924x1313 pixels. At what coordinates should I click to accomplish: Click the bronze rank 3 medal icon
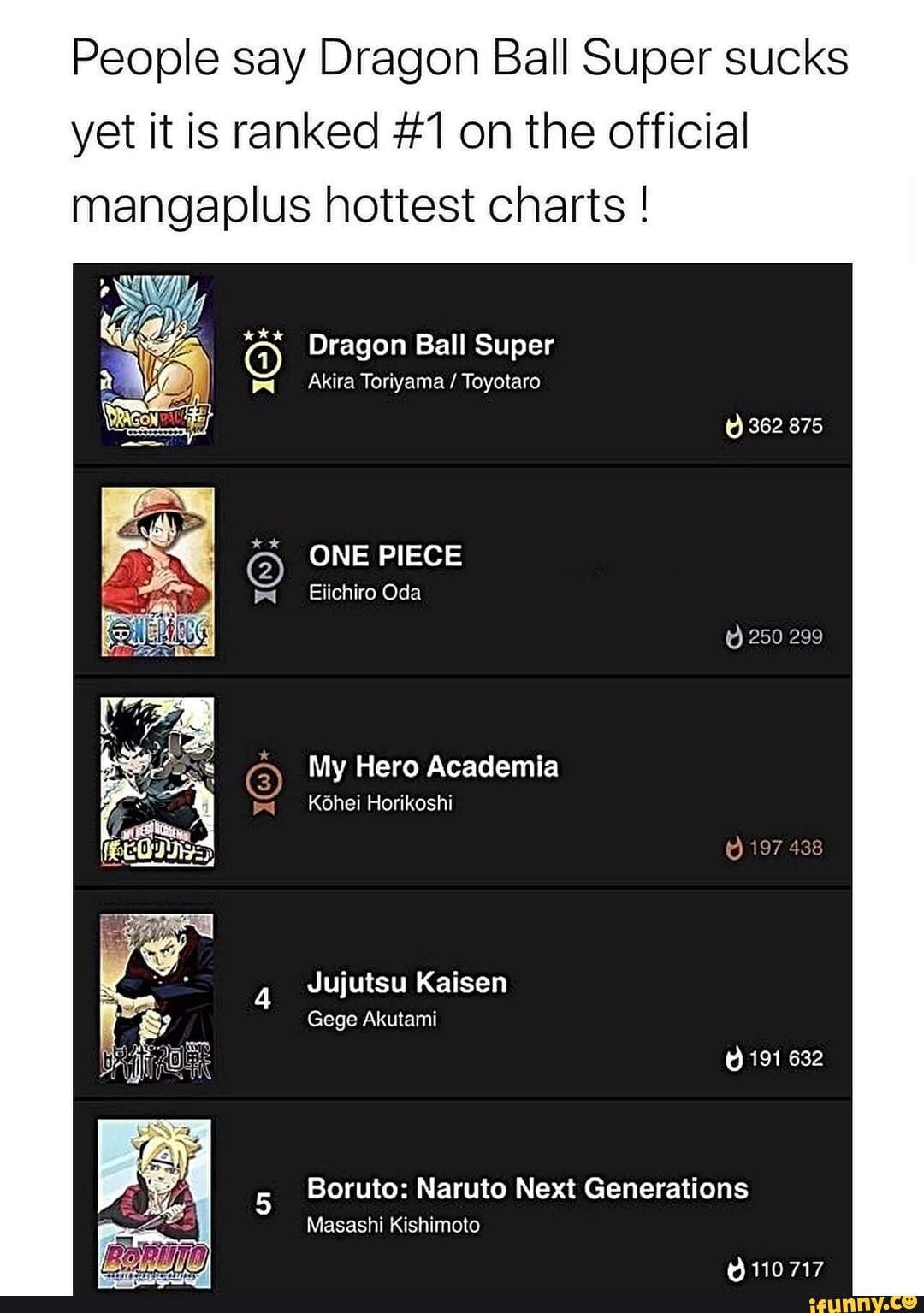point(265,781)
